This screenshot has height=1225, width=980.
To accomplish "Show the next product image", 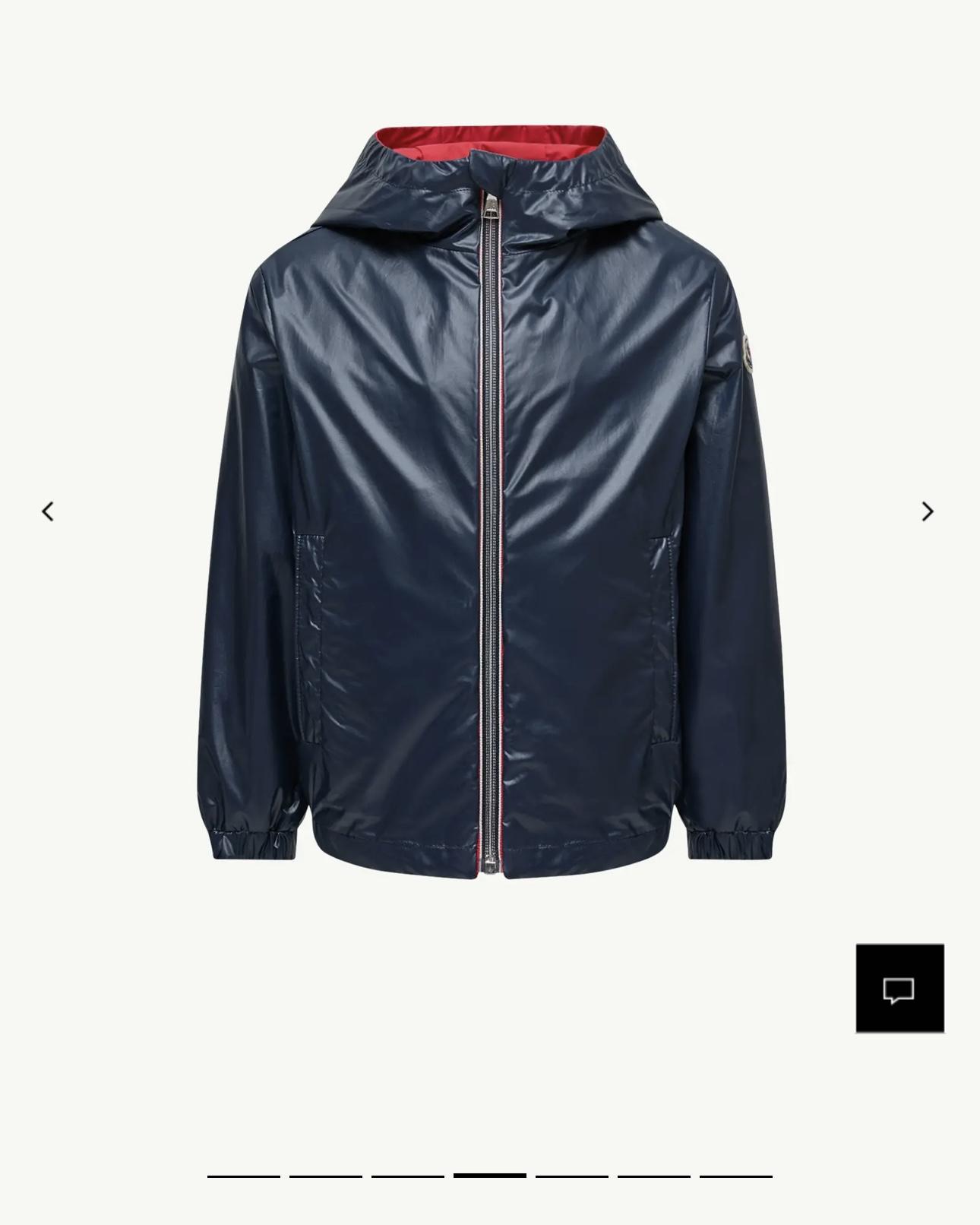I will coord(927,511).
